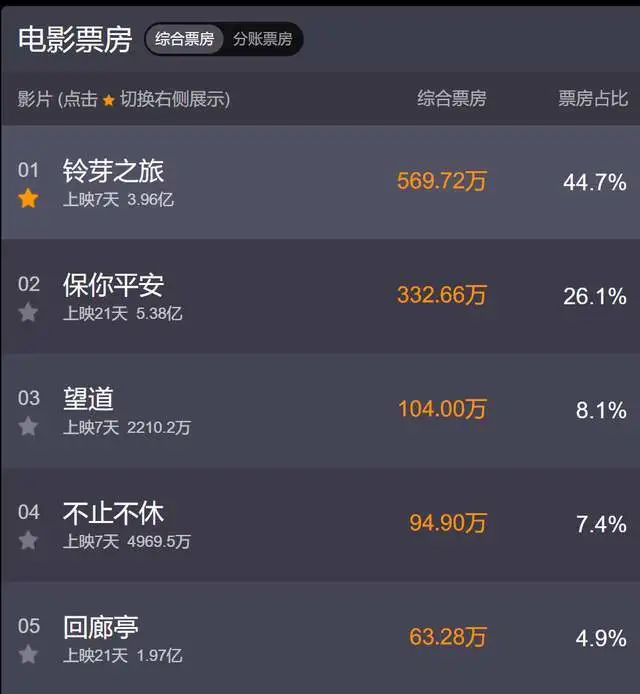Switch to the 分账票房 tab

(262, 40)
